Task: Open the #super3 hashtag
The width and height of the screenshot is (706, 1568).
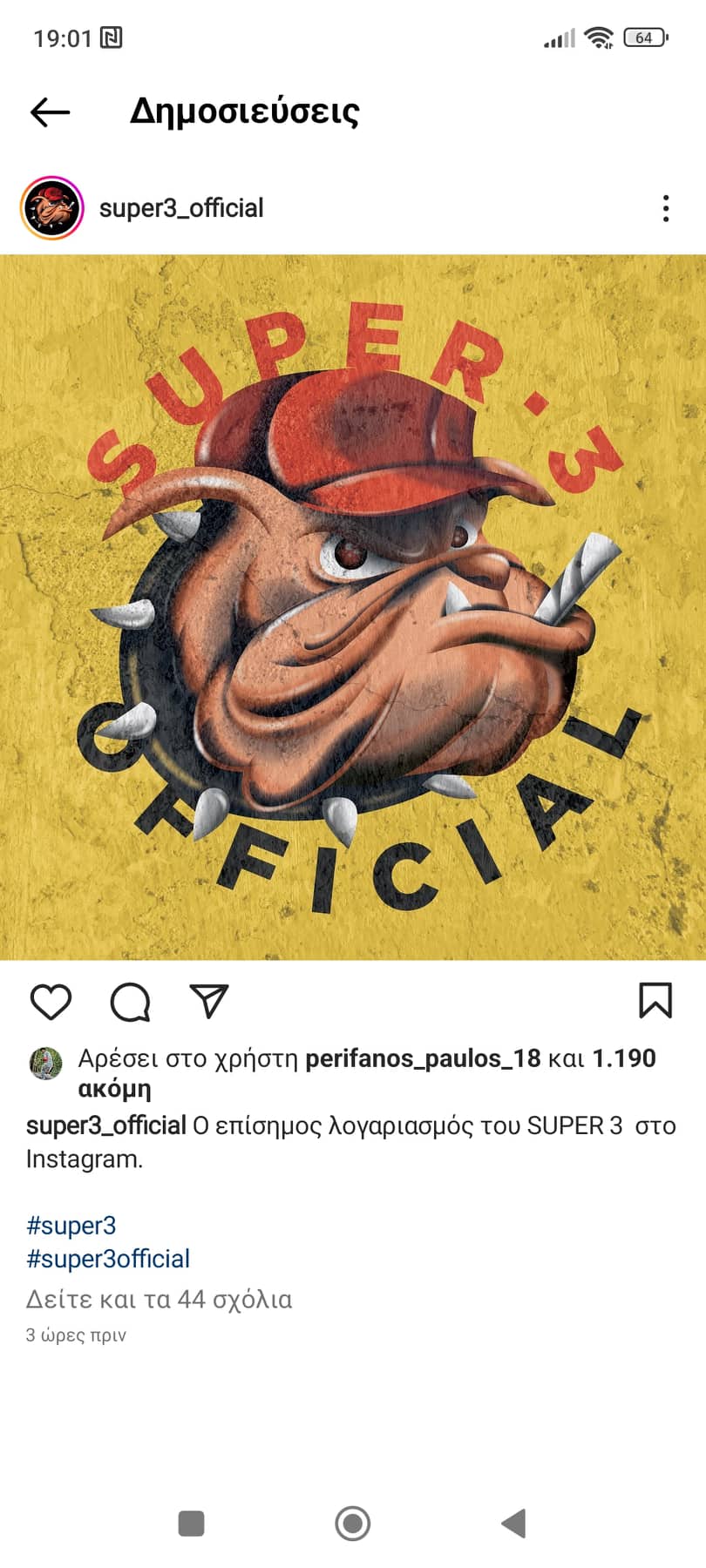Action: pyautogui.click(x=71, y=1226)
